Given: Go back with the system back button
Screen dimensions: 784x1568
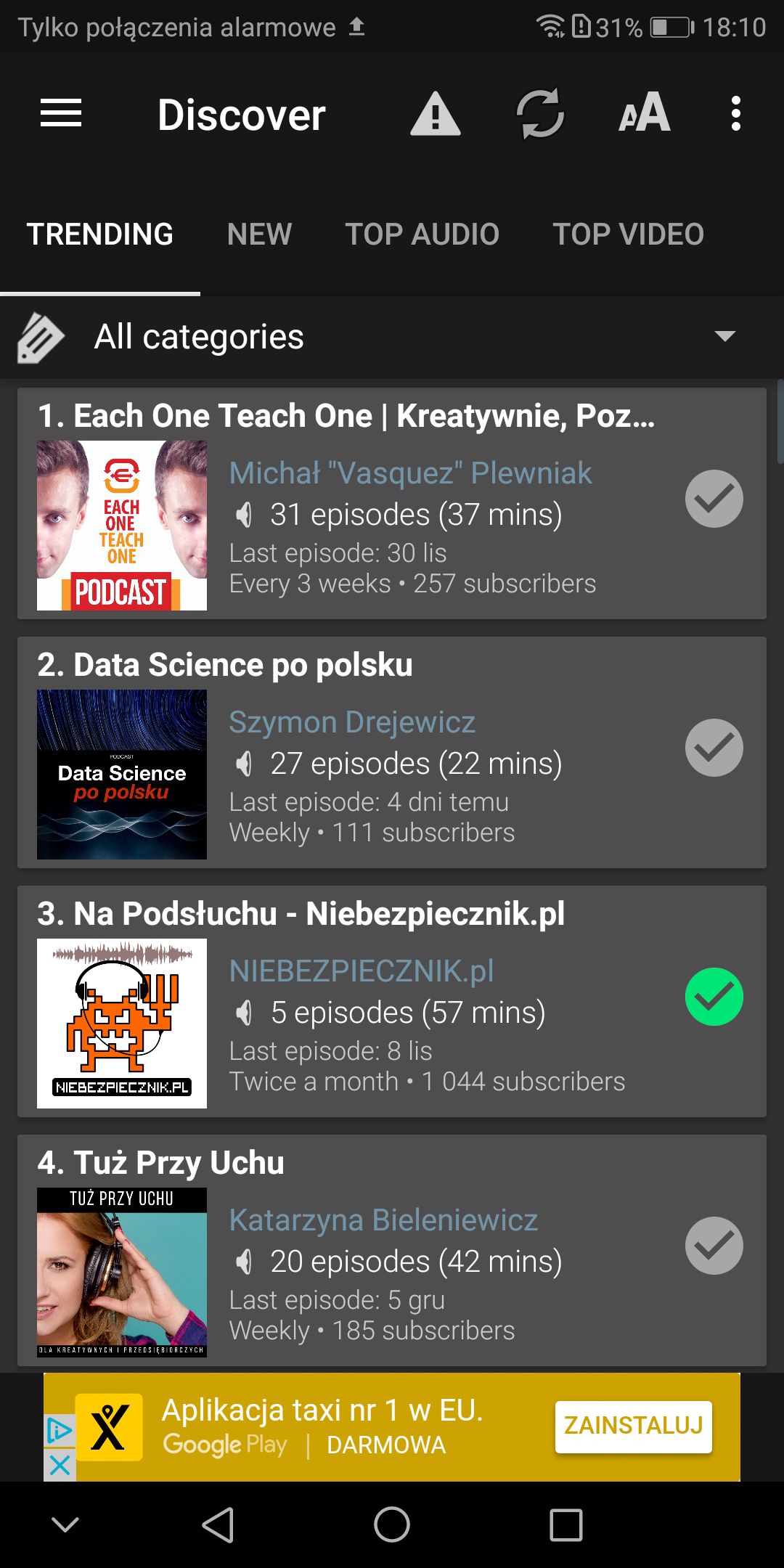Looking at the screenshot, I should pos(218,1524).
